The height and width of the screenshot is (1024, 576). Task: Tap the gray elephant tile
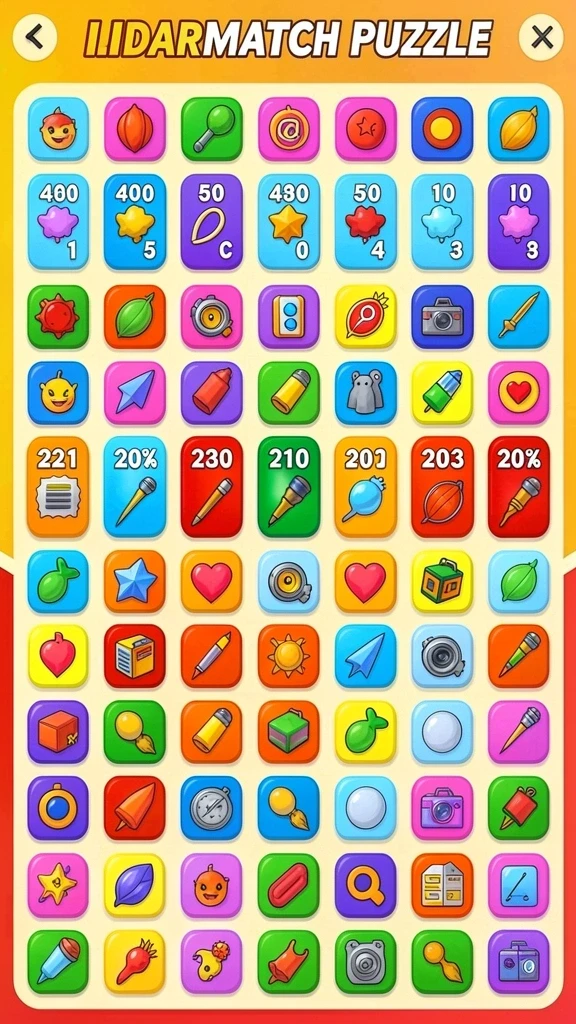(x=366, y=394)
